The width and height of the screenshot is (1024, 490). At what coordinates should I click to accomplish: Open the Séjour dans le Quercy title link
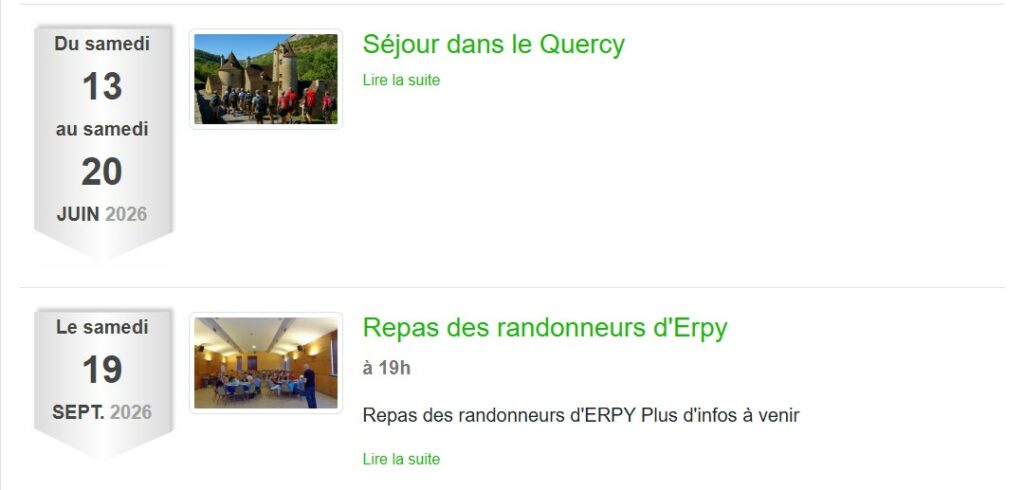pyautogui.click(x=493, y=45)
